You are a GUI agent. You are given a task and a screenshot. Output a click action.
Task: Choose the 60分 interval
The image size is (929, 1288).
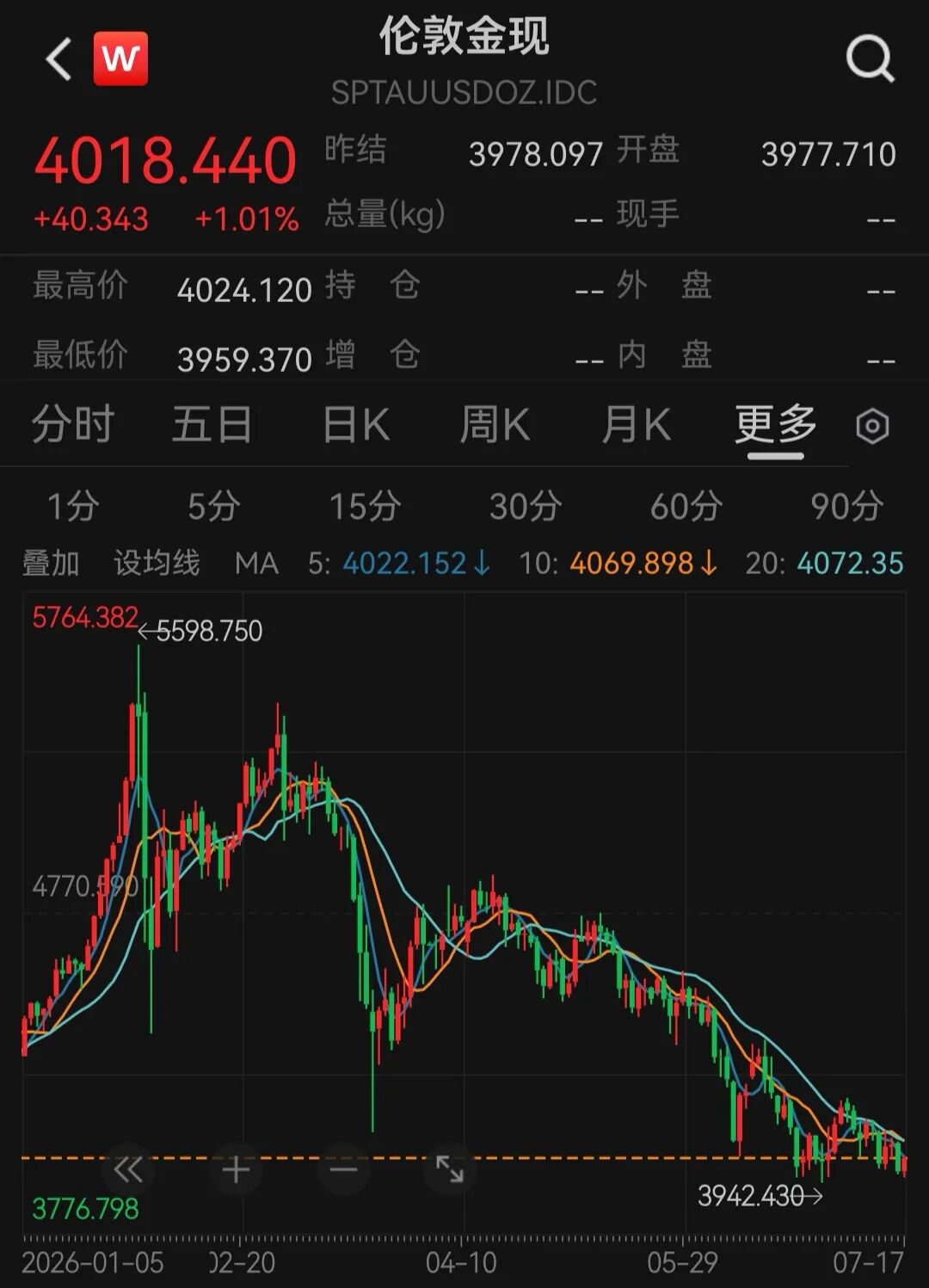point(686,507)
